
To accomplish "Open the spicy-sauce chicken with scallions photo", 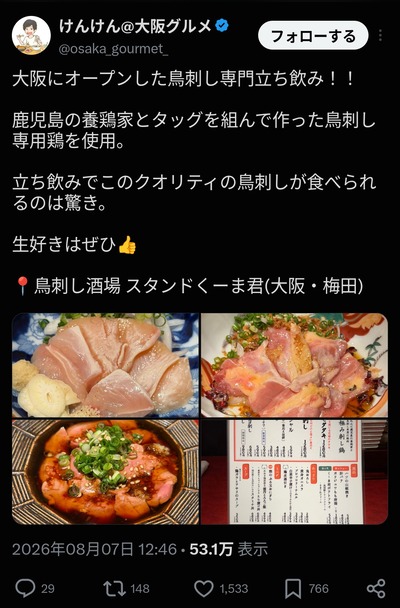I will click(105, 472).
